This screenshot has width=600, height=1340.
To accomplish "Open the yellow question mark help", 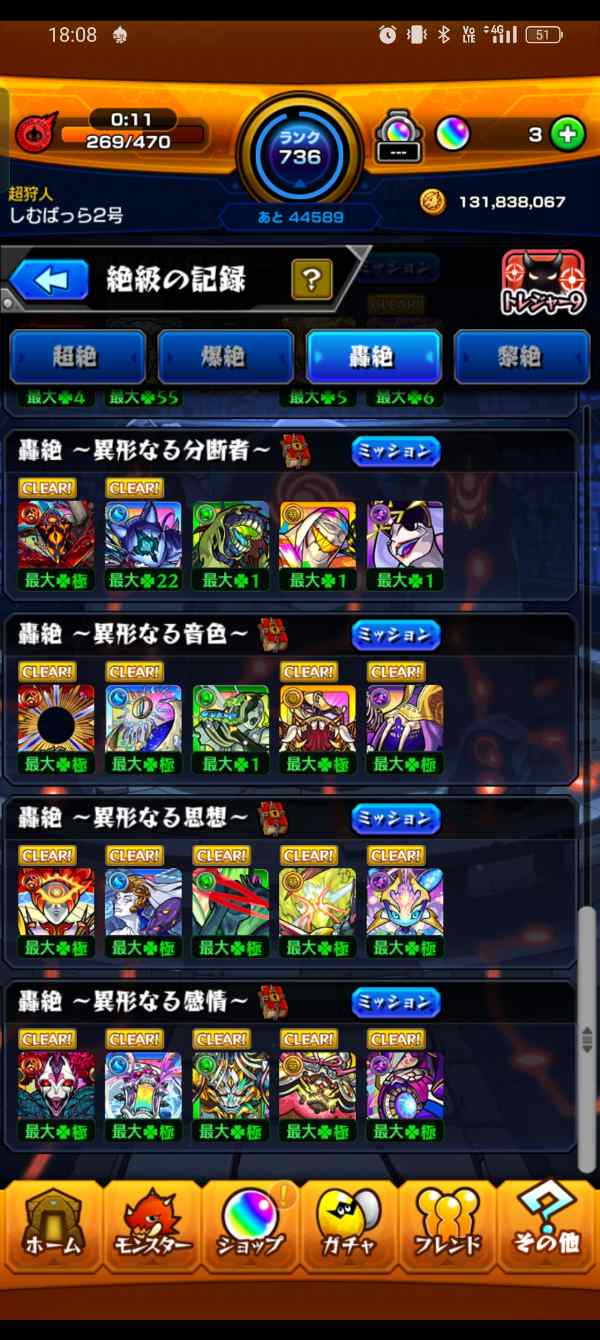I will coord(311,279).
